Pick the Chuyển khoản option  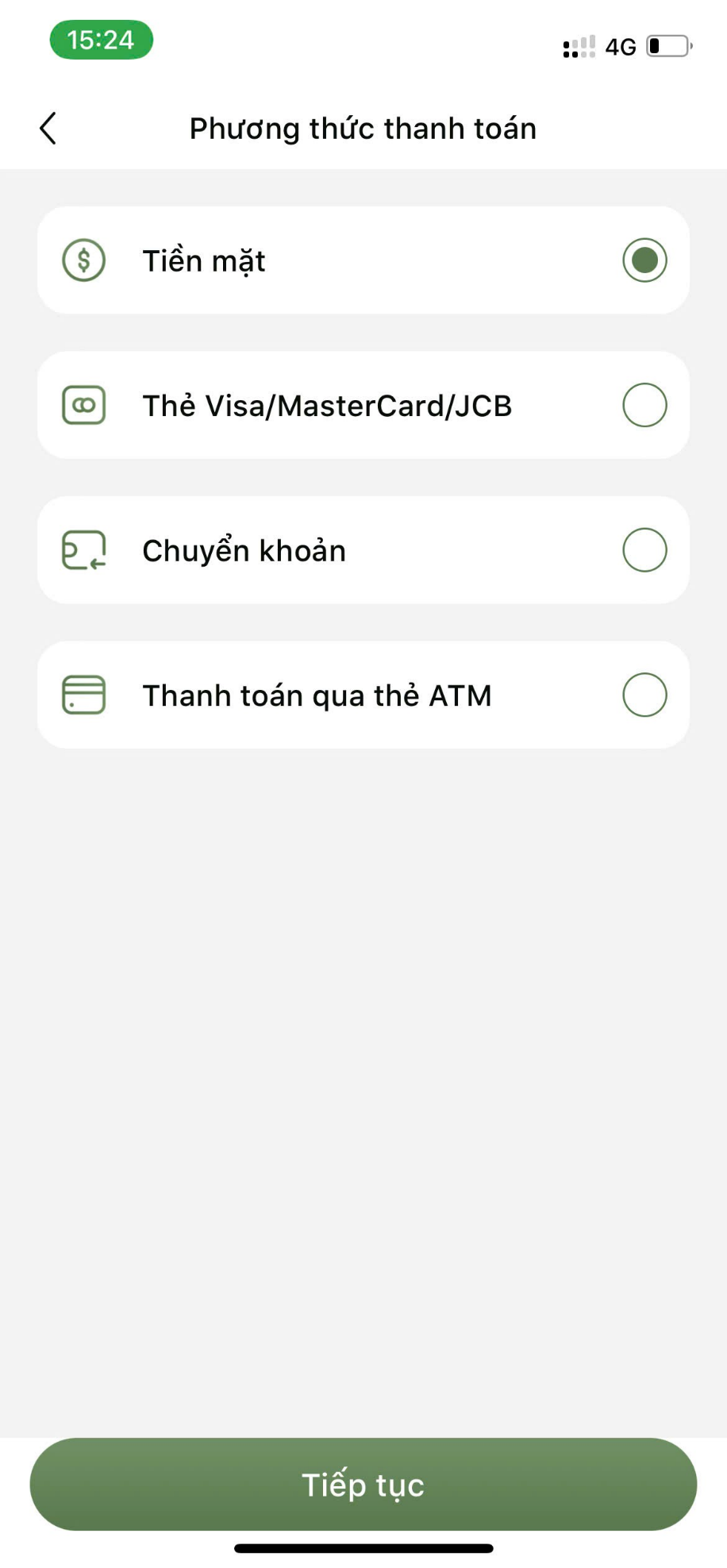click(x=644, y=550)
